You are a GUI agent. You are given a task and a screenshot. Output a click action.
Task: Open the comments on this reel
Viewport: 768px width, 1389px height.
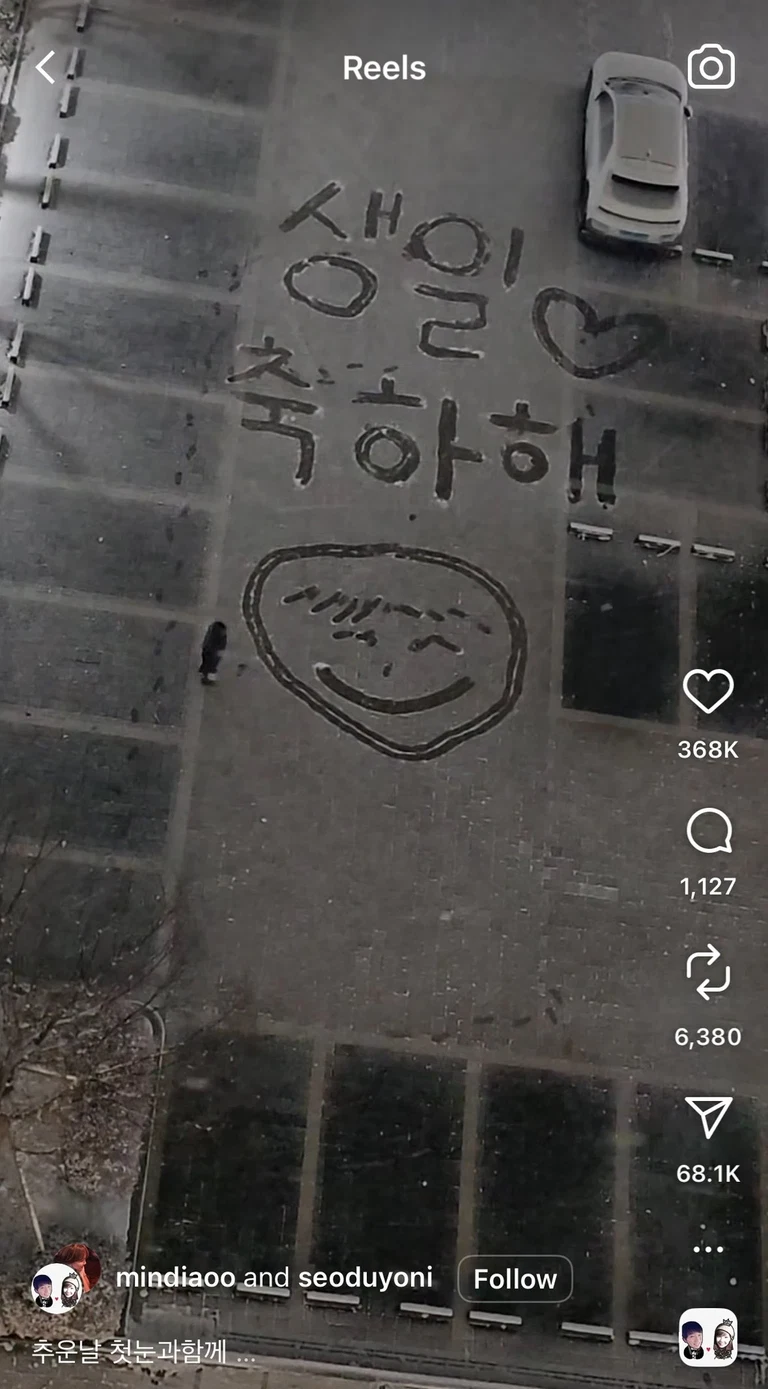point(708,832)
